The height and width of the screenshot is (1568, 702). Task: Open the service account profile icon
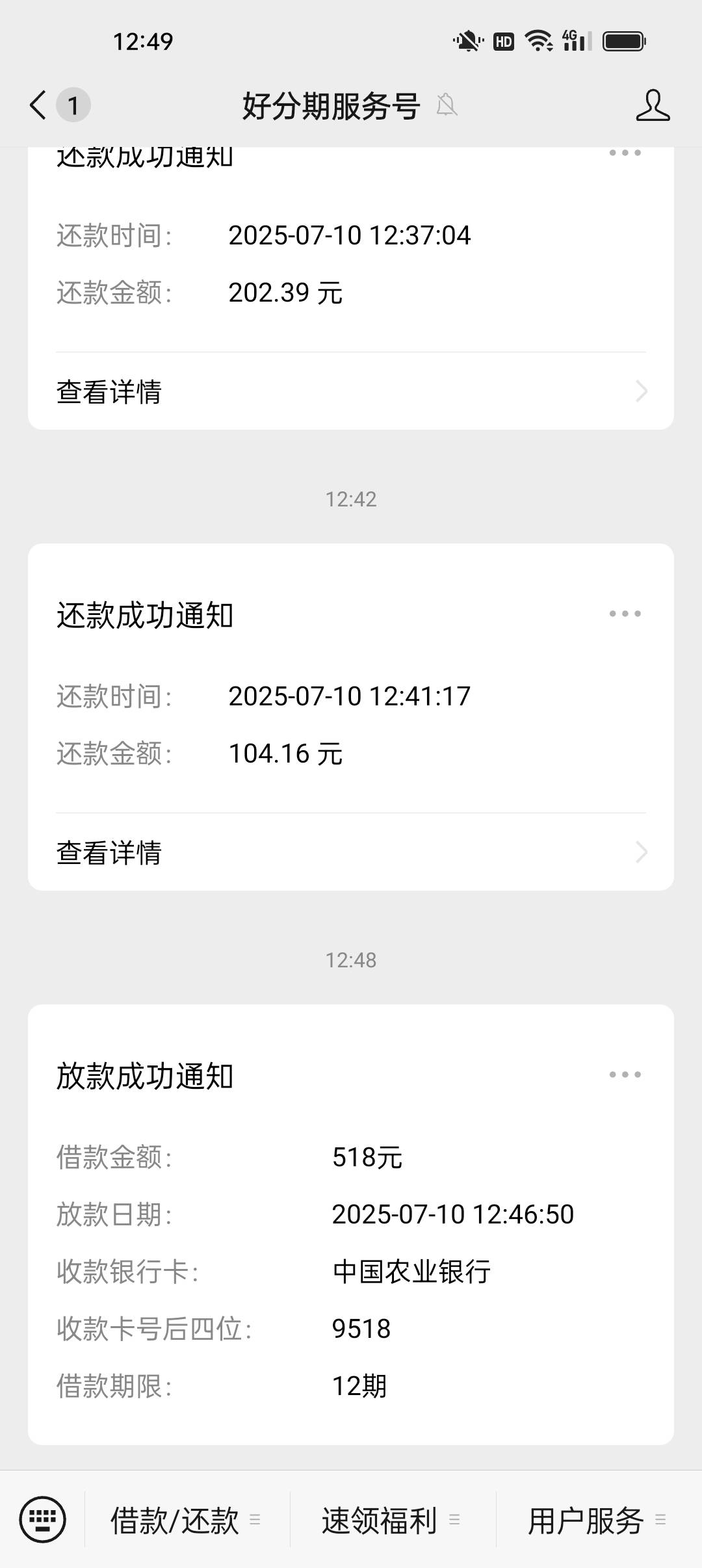(x=653, y=105)
